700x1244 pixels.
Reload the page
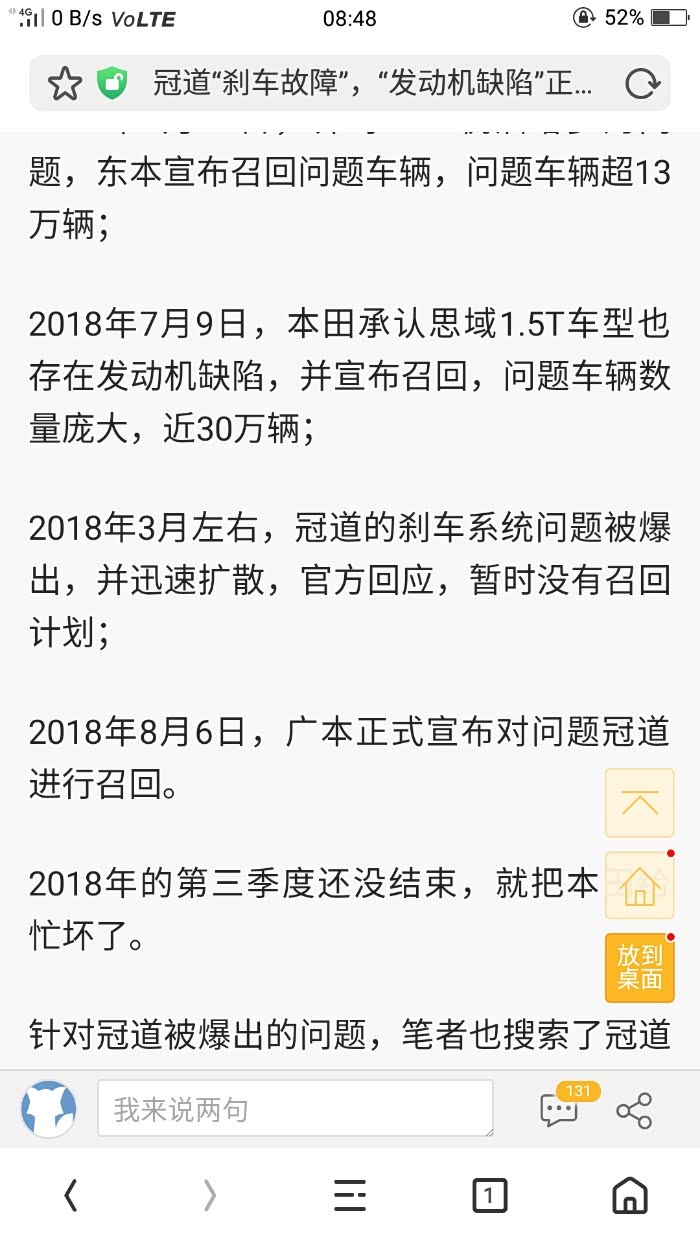[x=641, y=84]
